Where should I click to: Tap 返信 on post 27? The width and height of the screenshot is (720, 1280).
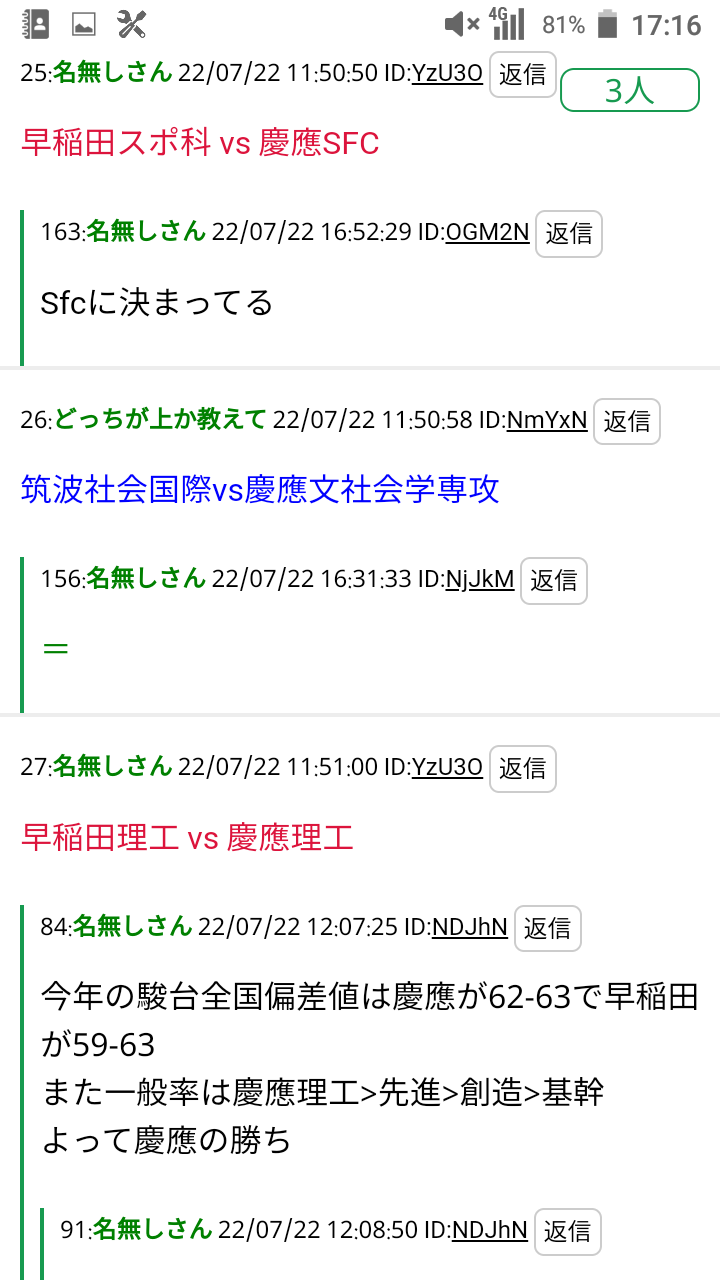click(522, 768)
